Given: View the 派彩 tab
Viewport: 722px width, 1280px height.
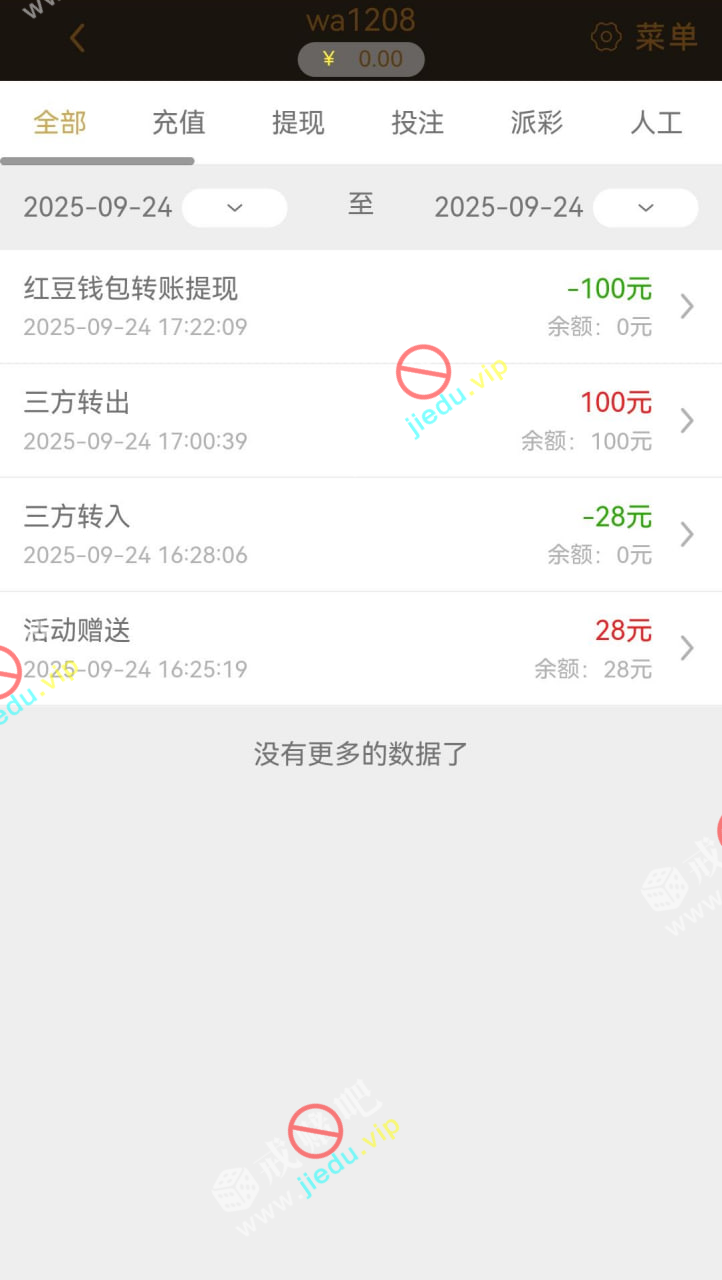Looking at the screenshot, I should pos(537,123).
